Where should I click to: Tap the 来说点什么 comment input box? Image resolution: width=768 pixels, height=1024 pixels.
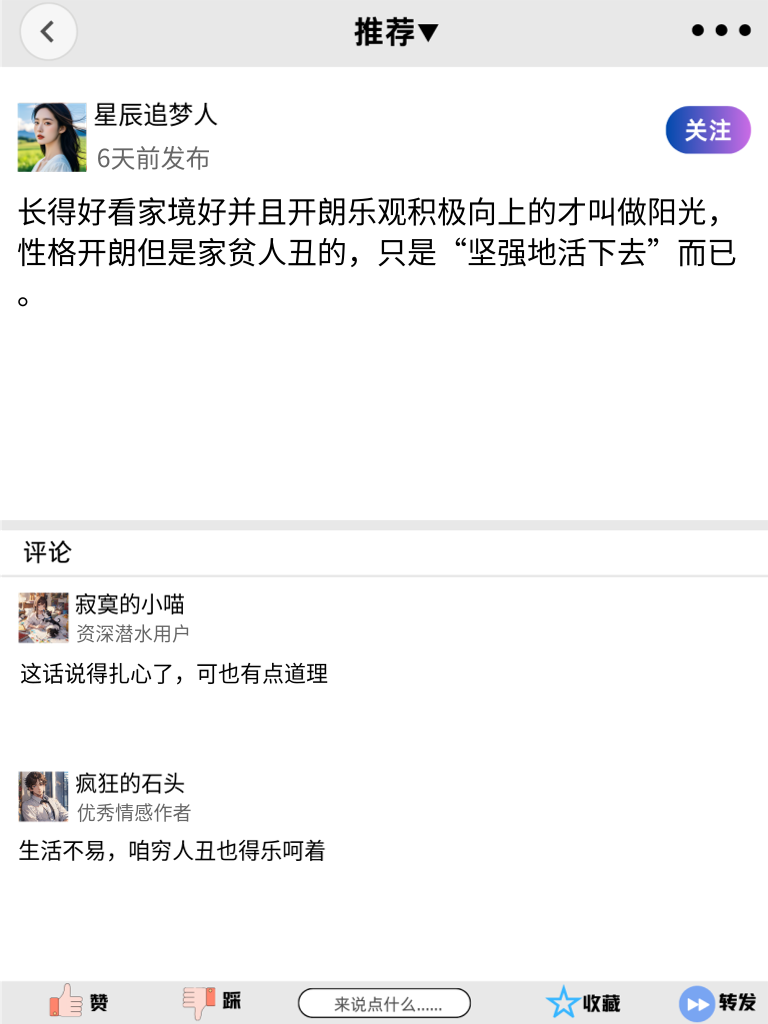(385, 1002)
